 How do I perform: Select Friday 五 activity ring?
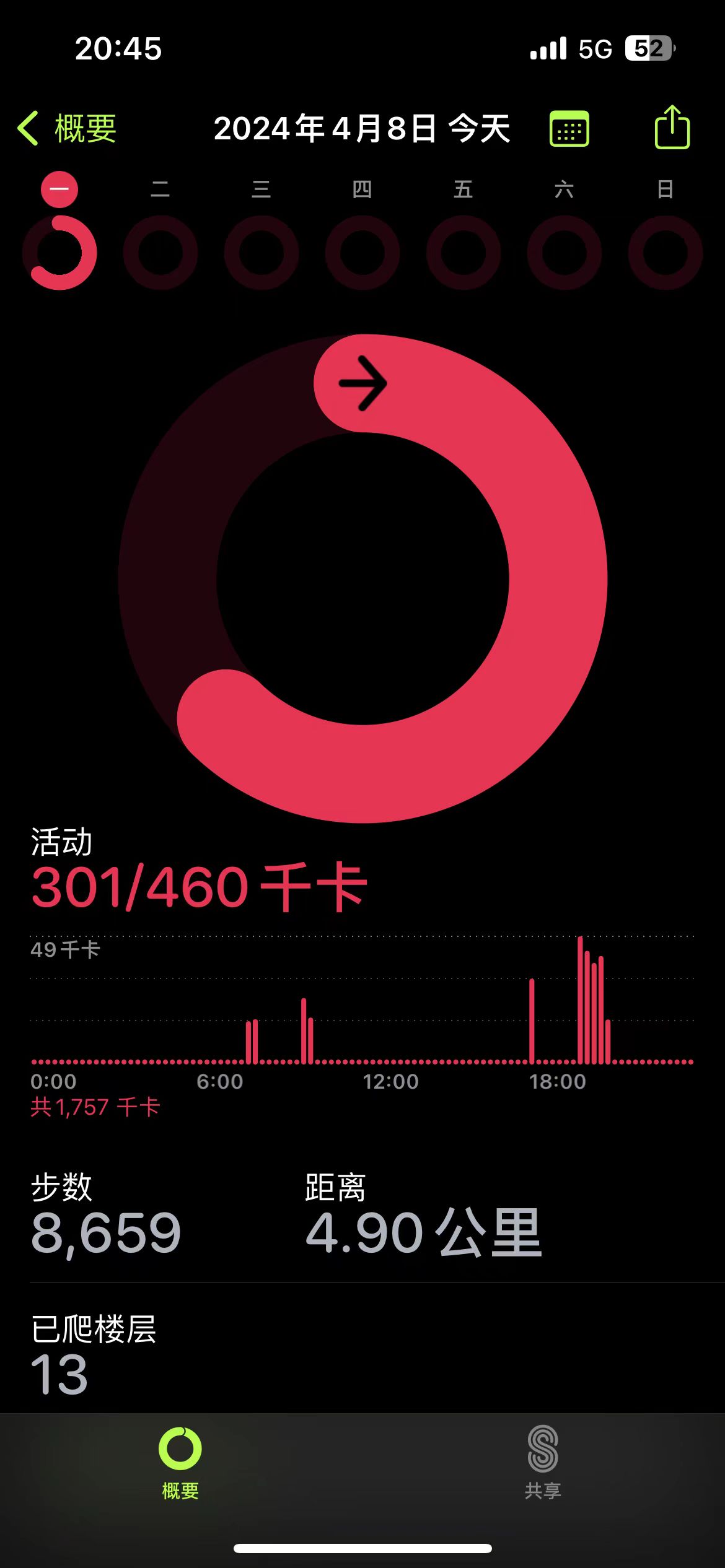coord(464,252)
